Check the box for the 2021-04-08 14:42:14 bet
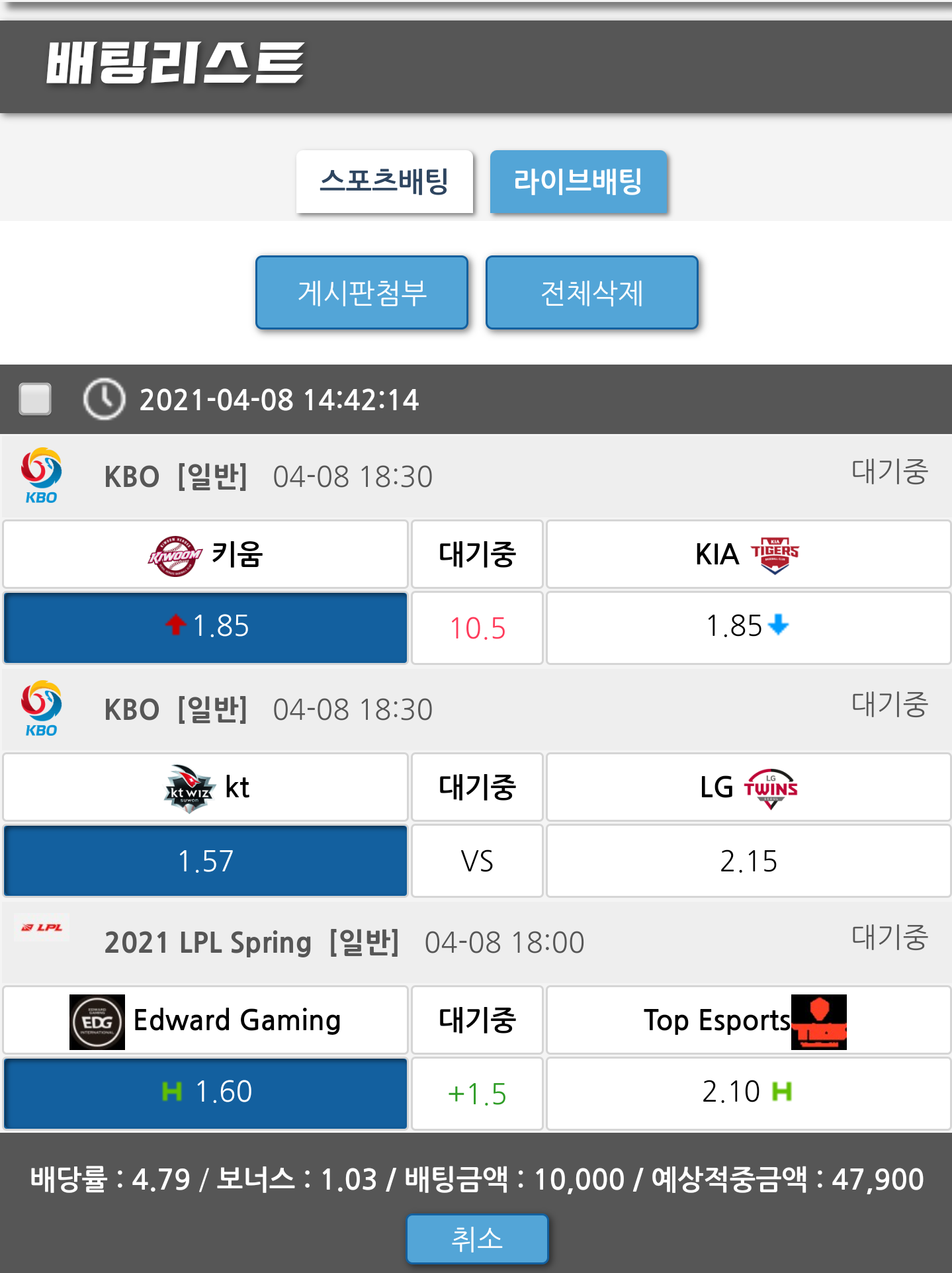Image resolution: width=952 pixels, height=1273 pixels. pos(36,399)
